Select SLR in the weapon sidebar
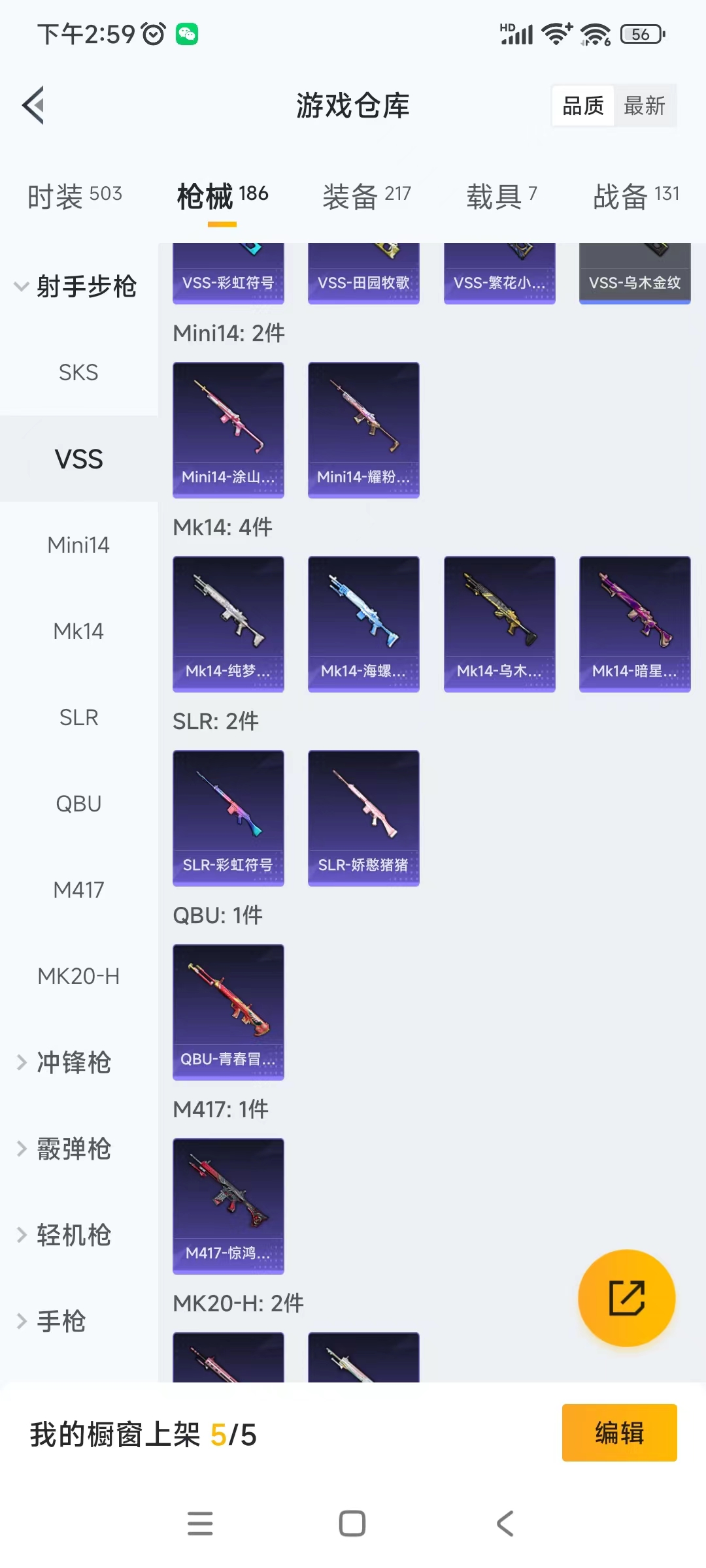 (x=78, y=717)
